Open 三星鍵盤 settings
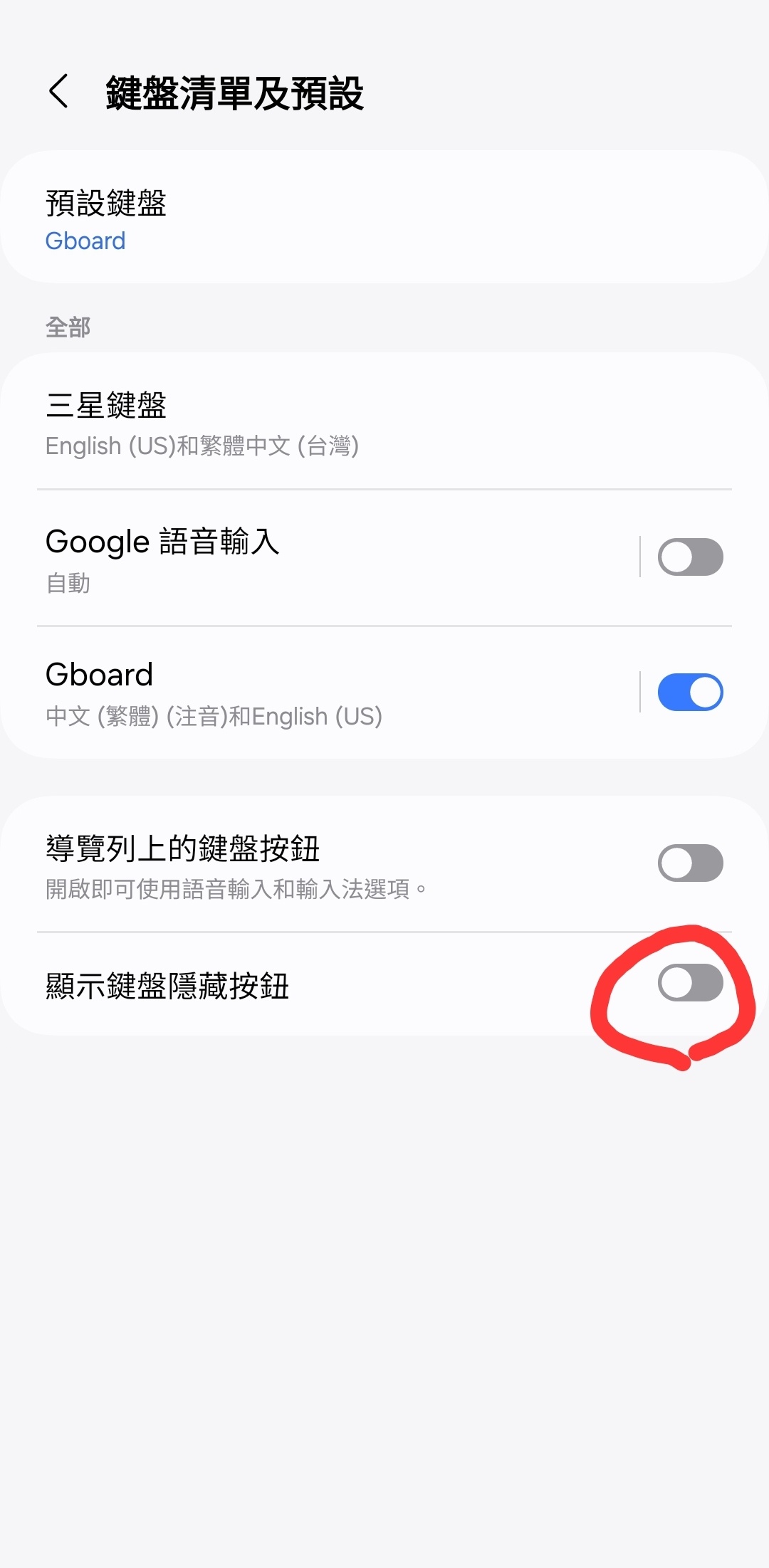This screenshot has width=769, height=1568. click(384, 423)
